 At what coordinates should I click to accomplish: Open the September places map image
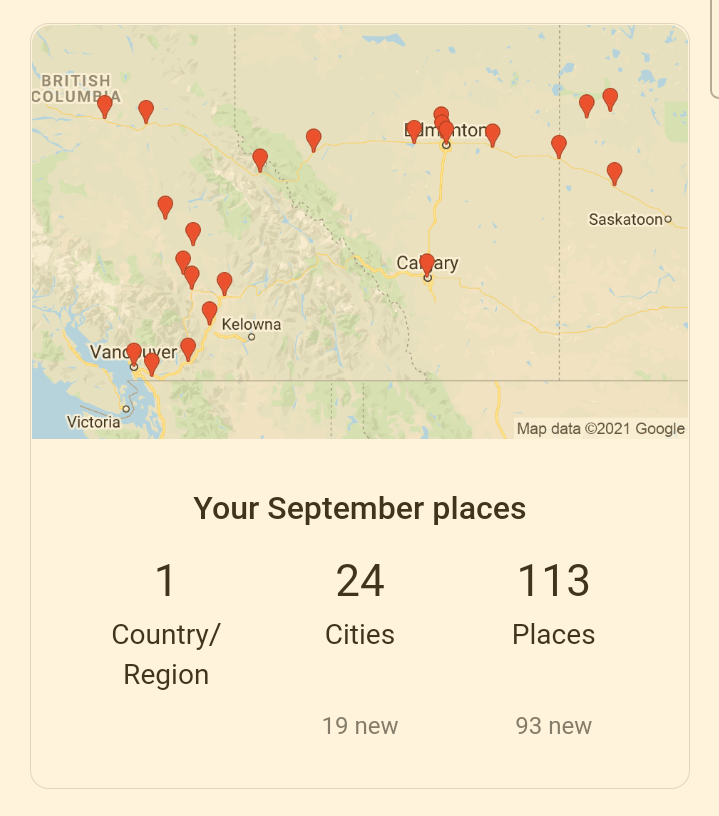click(x=360, y=232)
